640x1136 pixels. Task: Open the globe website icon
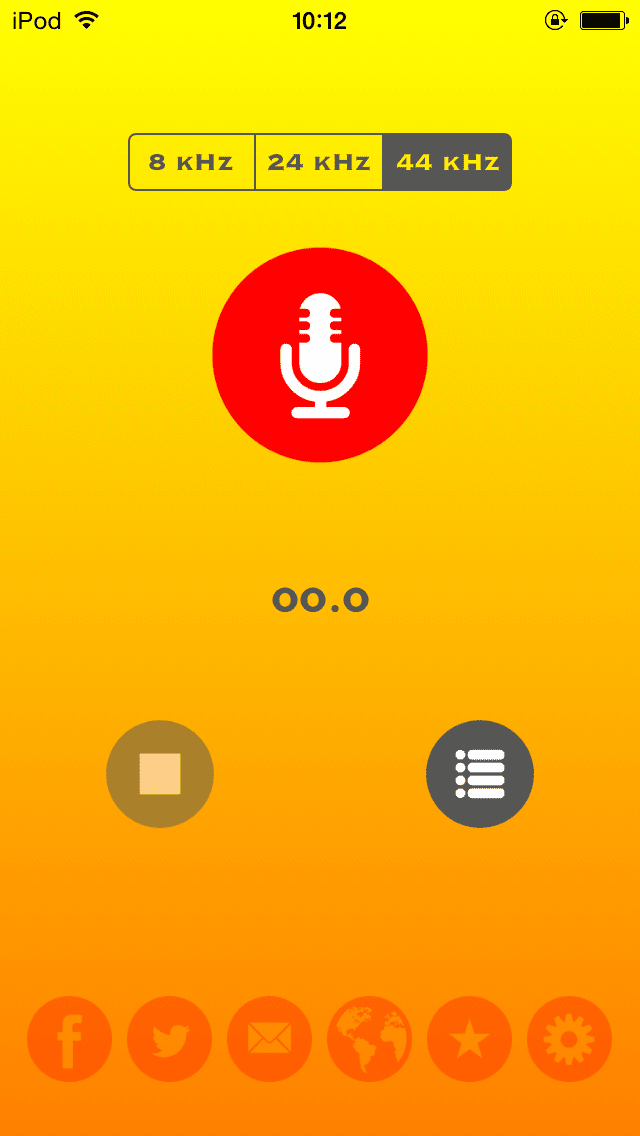pos(369,1040)
